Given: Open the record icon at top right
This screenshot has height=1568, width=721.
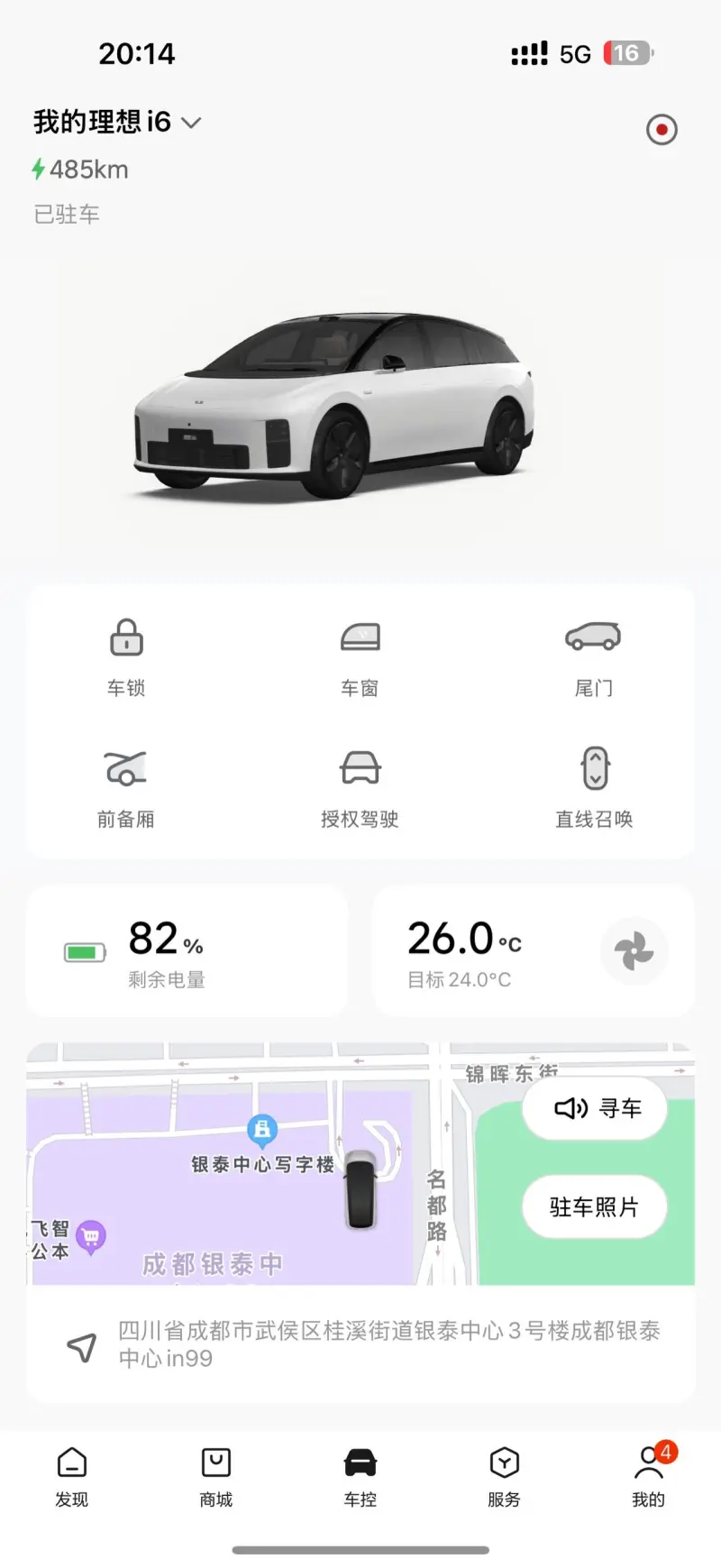Looking at the screenshot, I should tap(662, 130).
